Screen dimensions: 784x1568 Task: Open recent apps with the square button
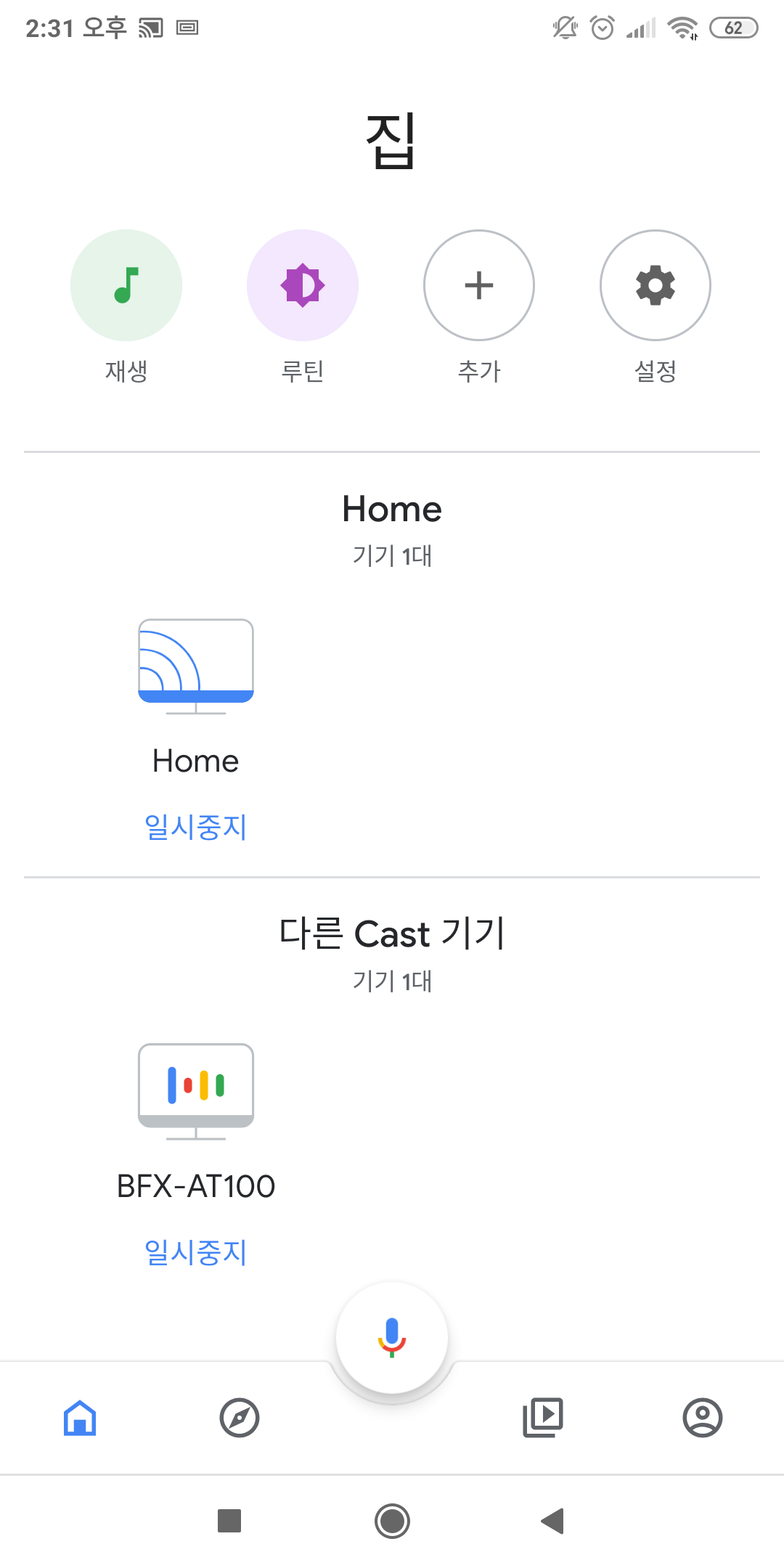click(229, 1521)
